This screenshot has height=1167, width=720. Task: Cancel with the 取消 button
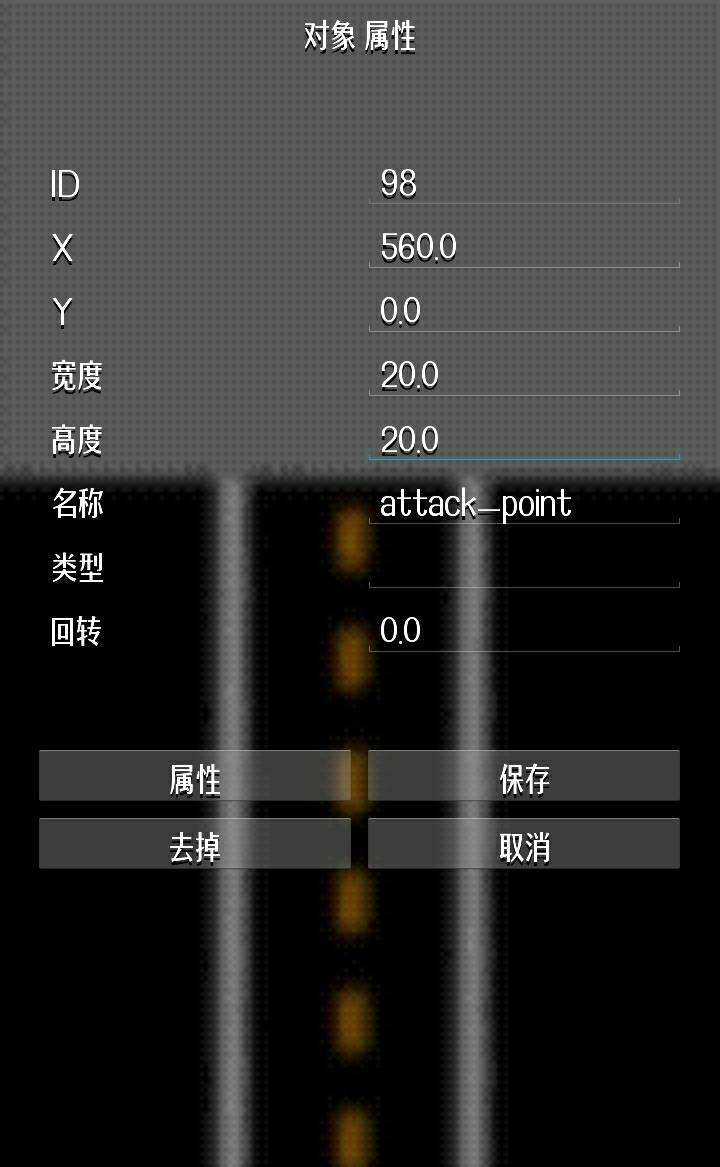[x=523, y=845]
